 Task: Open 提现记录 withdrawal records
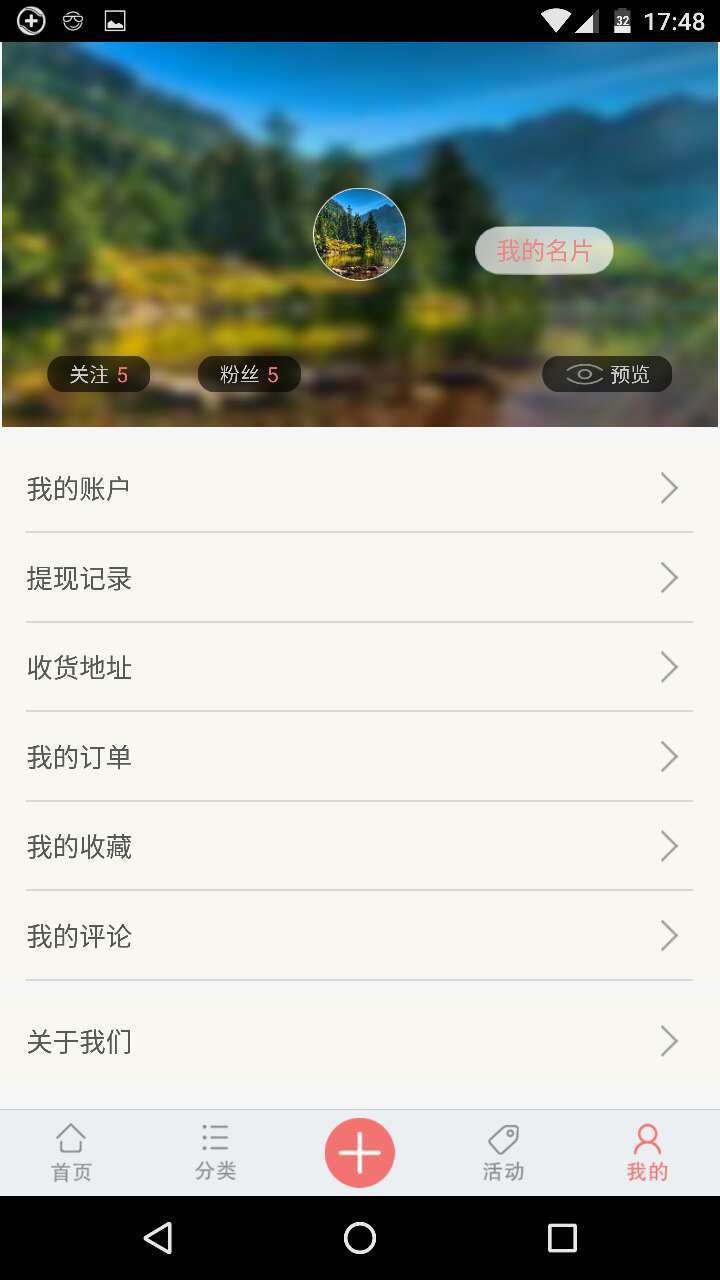pyautogui.click(x=359, y=578)
